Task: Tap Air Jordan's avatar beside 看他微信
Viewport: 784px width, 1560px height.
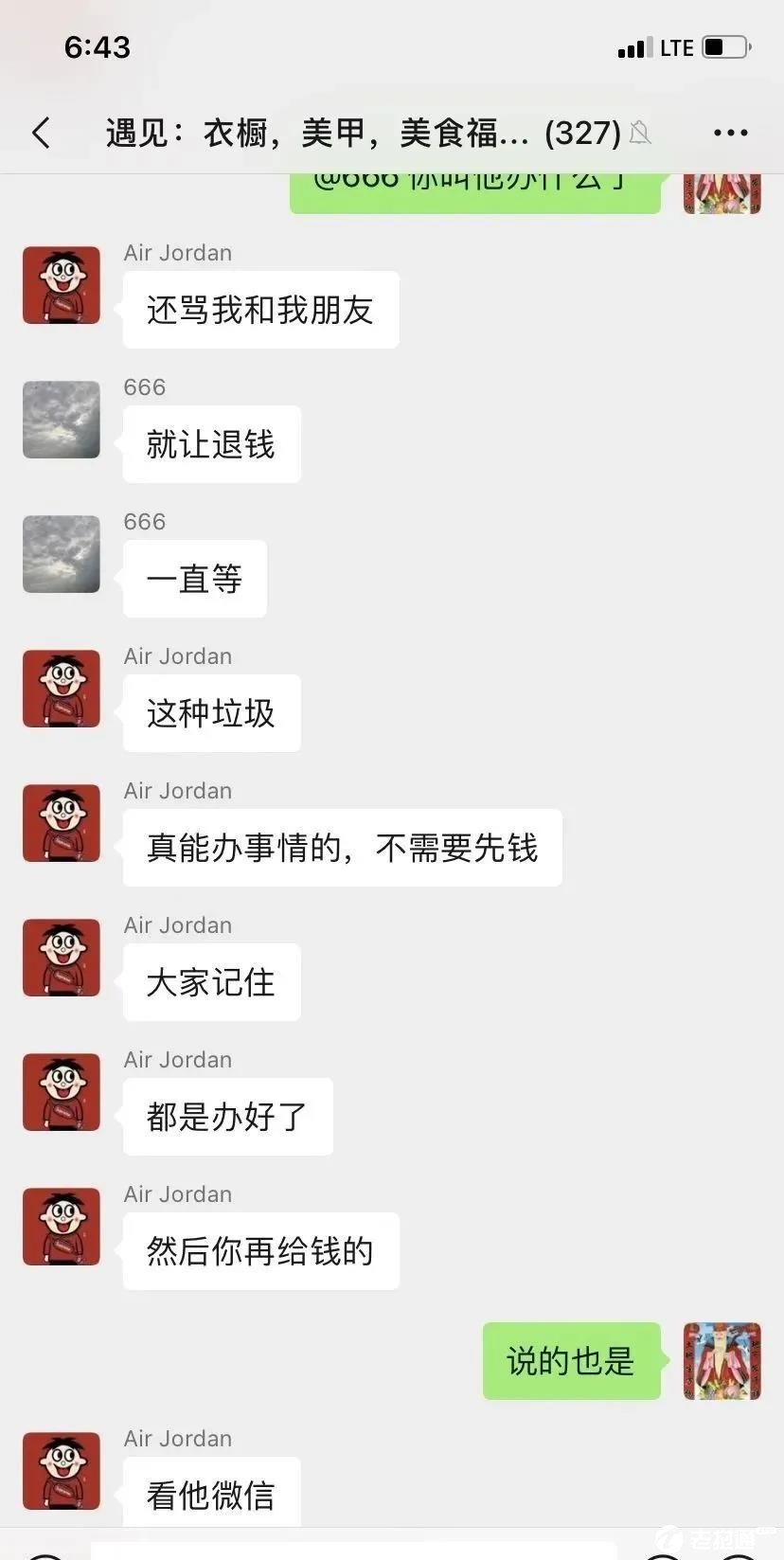Action: (x=62, y=1471)
